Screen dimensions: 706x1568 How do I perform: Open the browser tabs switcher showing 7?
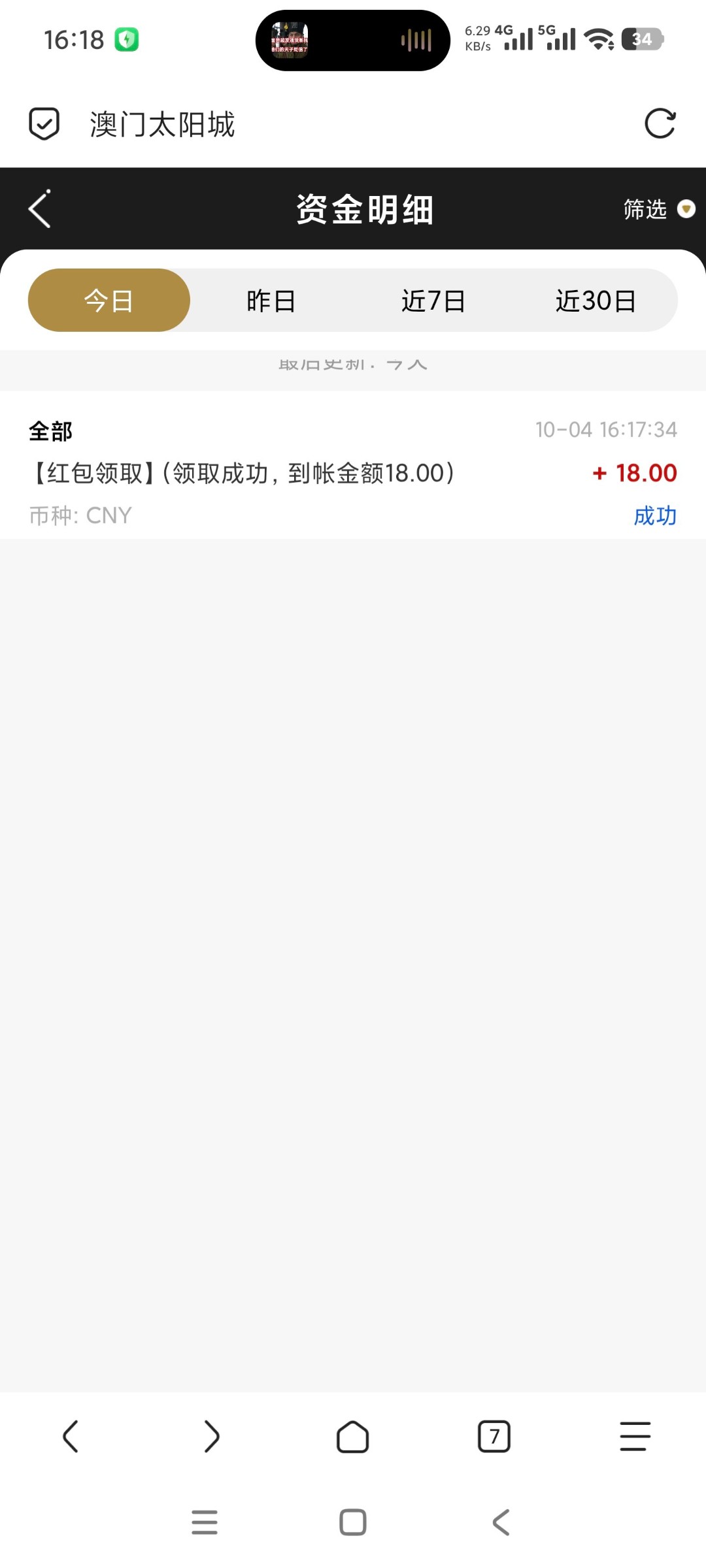coord(494,1436)
